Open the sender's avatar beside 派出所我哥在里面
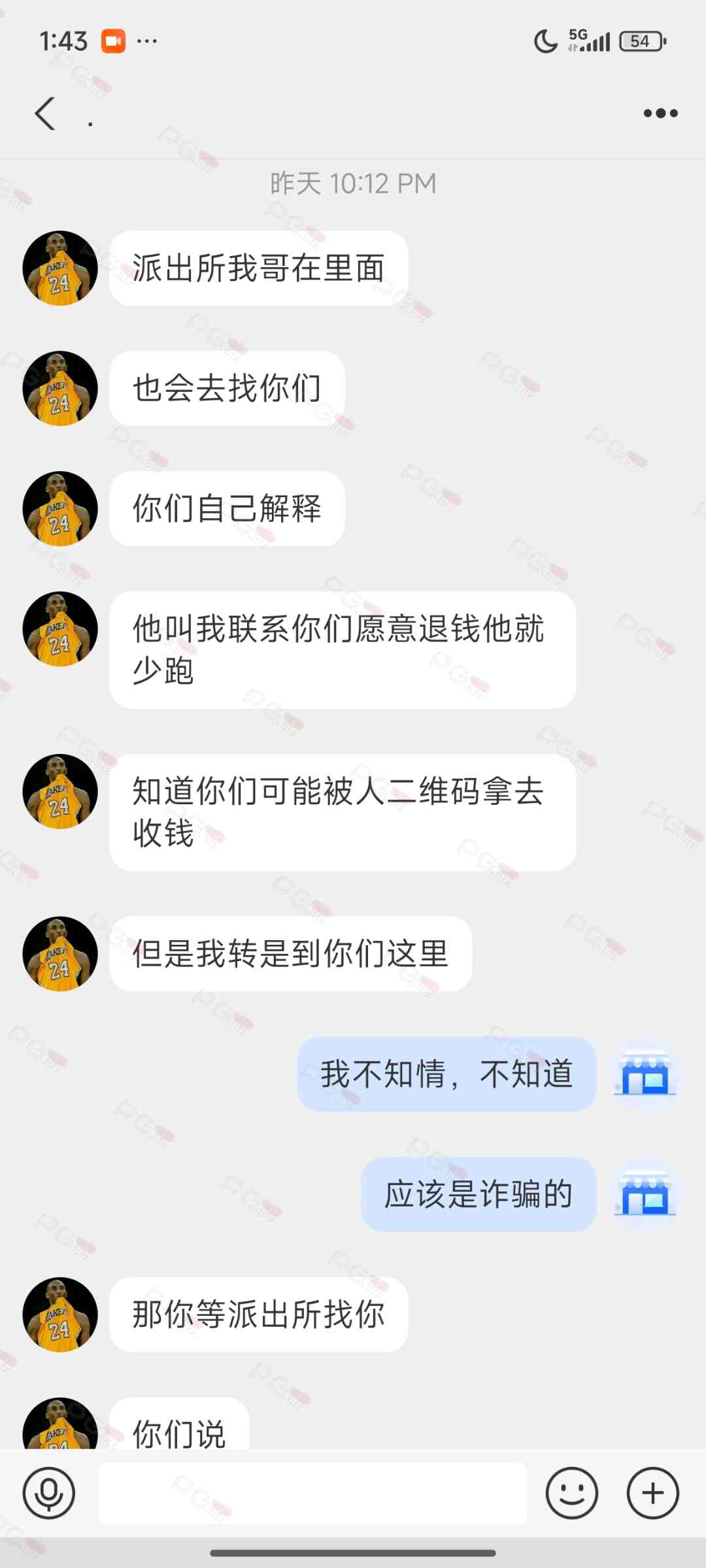 tap(60, 268)
